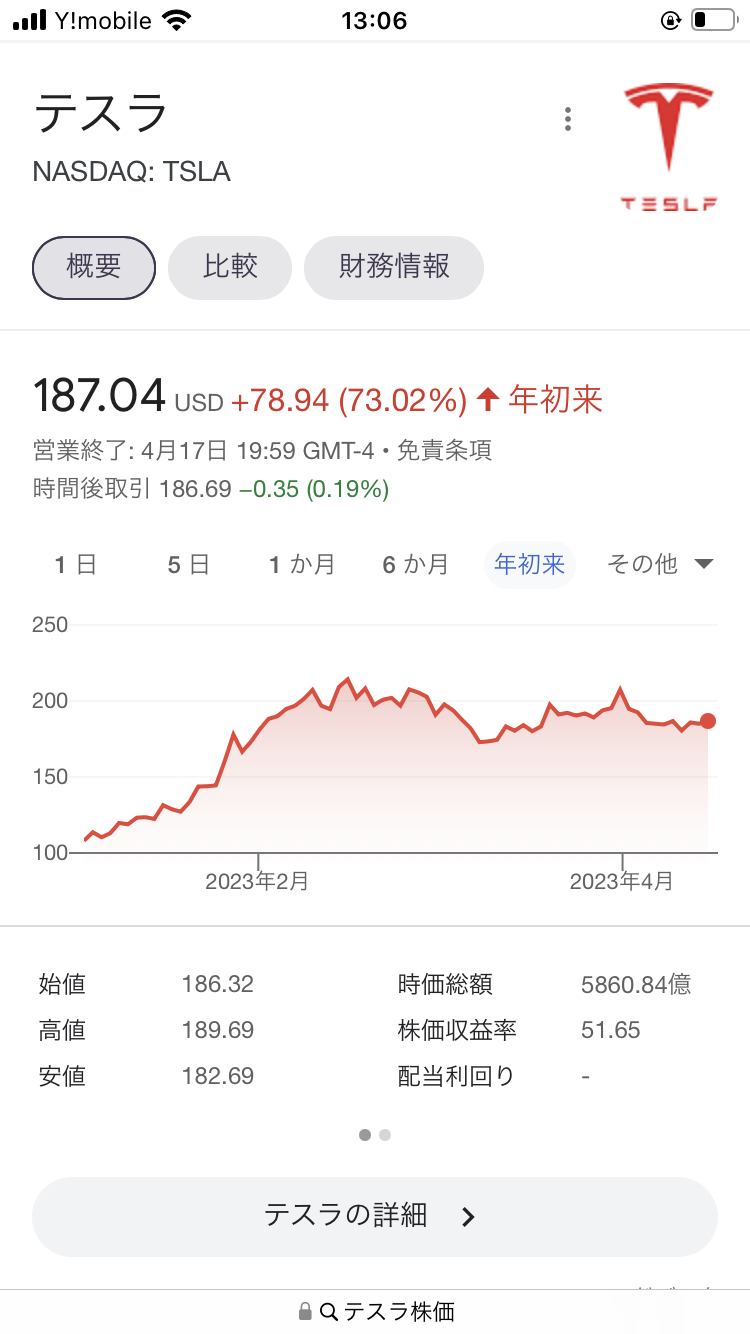
Task: Open the three-dot overflow menu
Action: 567,118
